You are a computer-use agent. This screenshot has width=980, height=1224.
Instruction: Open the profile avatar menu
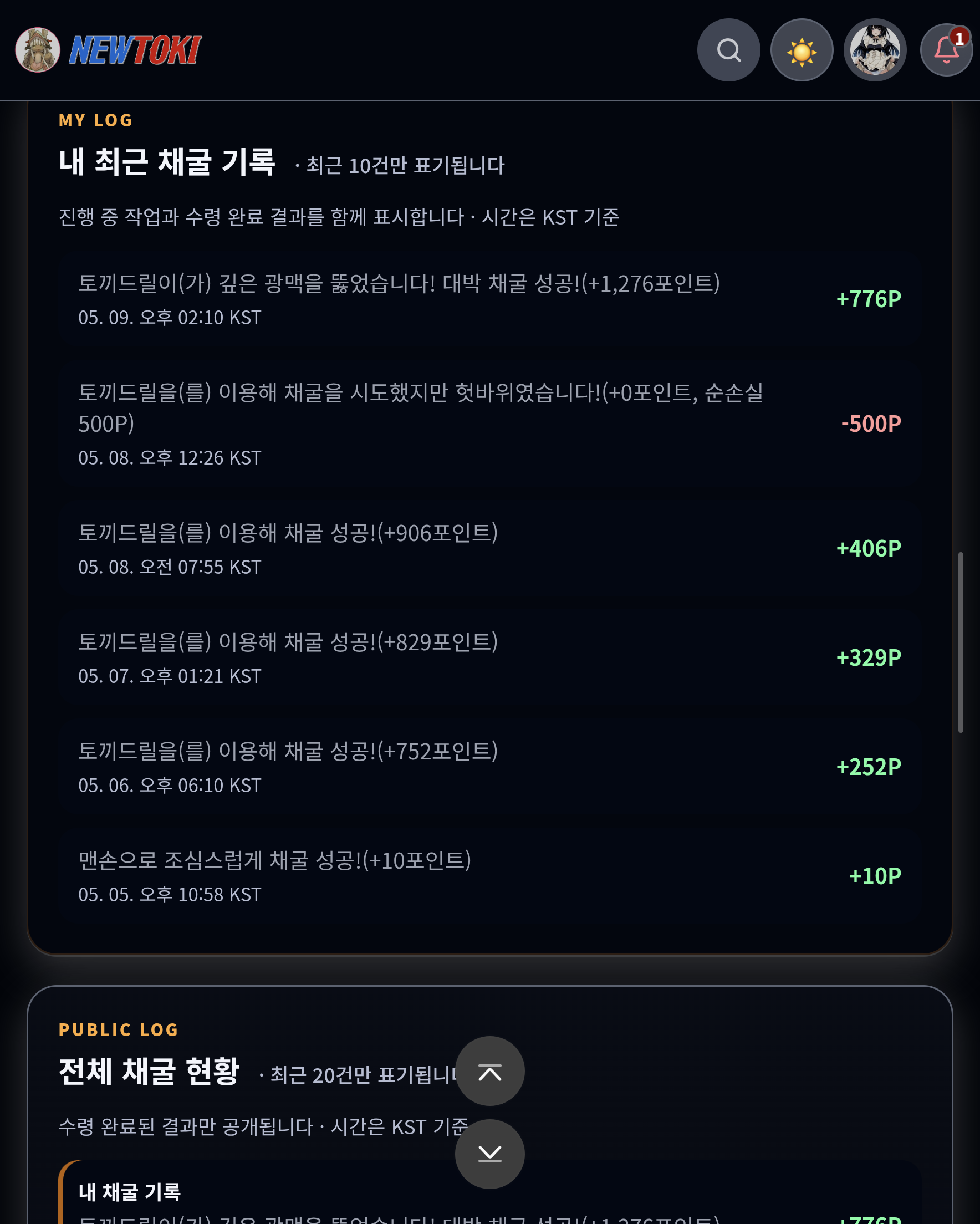[875, 50]
